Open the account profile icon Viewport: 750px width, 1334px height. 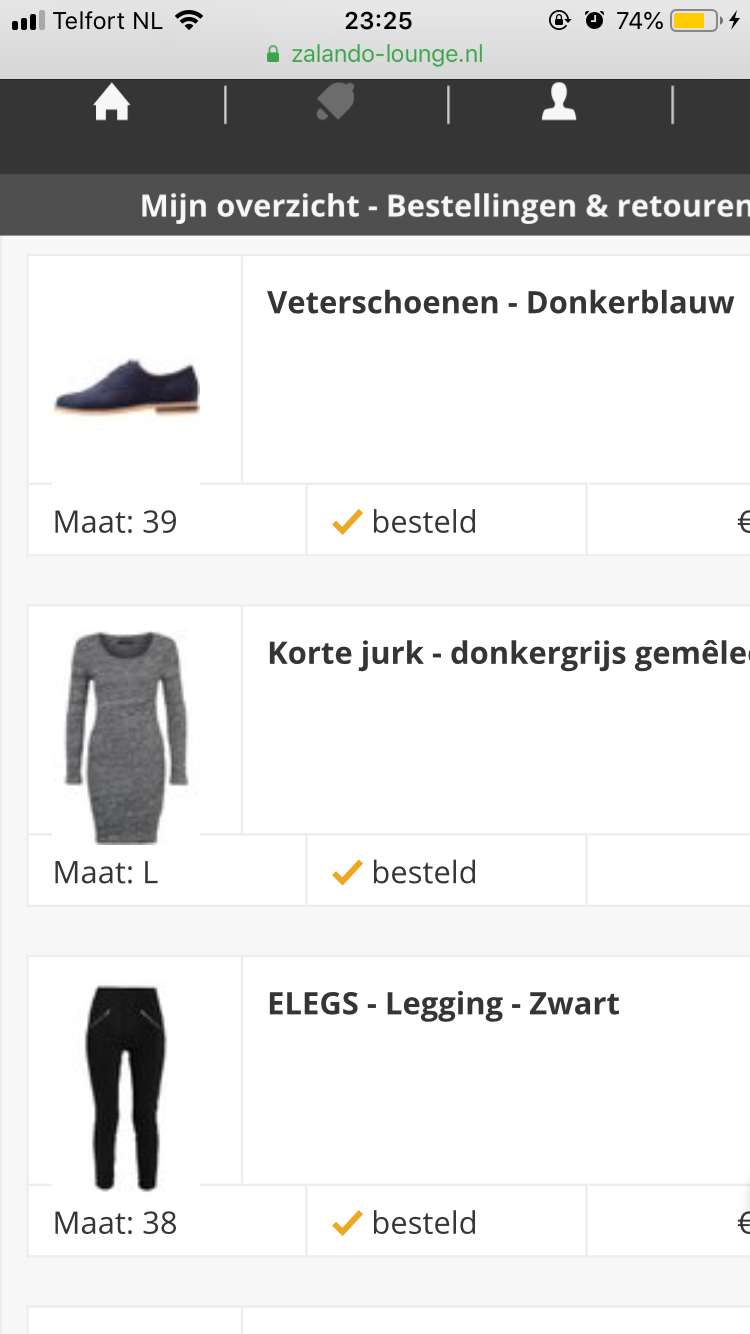[559, 103]
